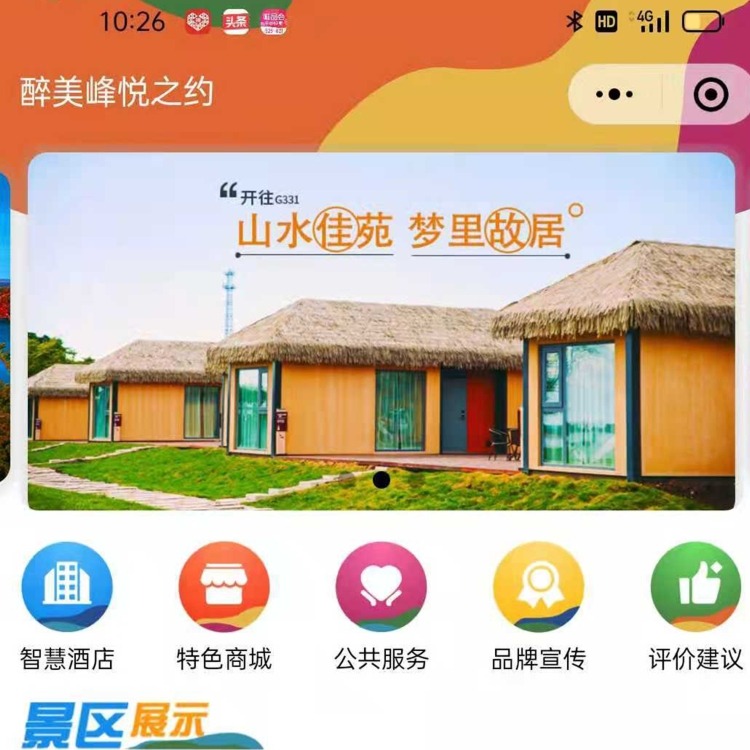750x750 pixels.
Task: Open the 山水佳苑 梦里故居 banner
Action: point(381,330)
